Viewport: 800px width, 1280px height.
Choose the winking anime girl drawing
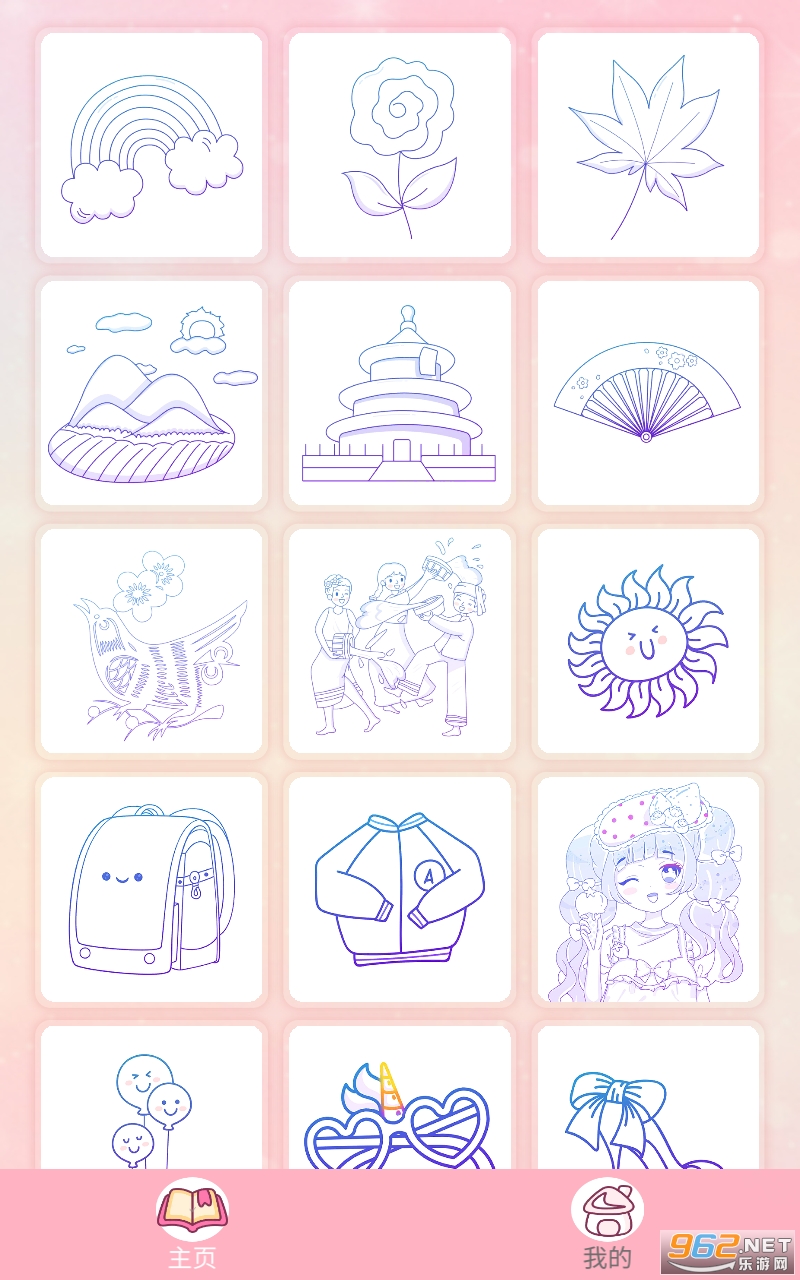coord(648,889)
